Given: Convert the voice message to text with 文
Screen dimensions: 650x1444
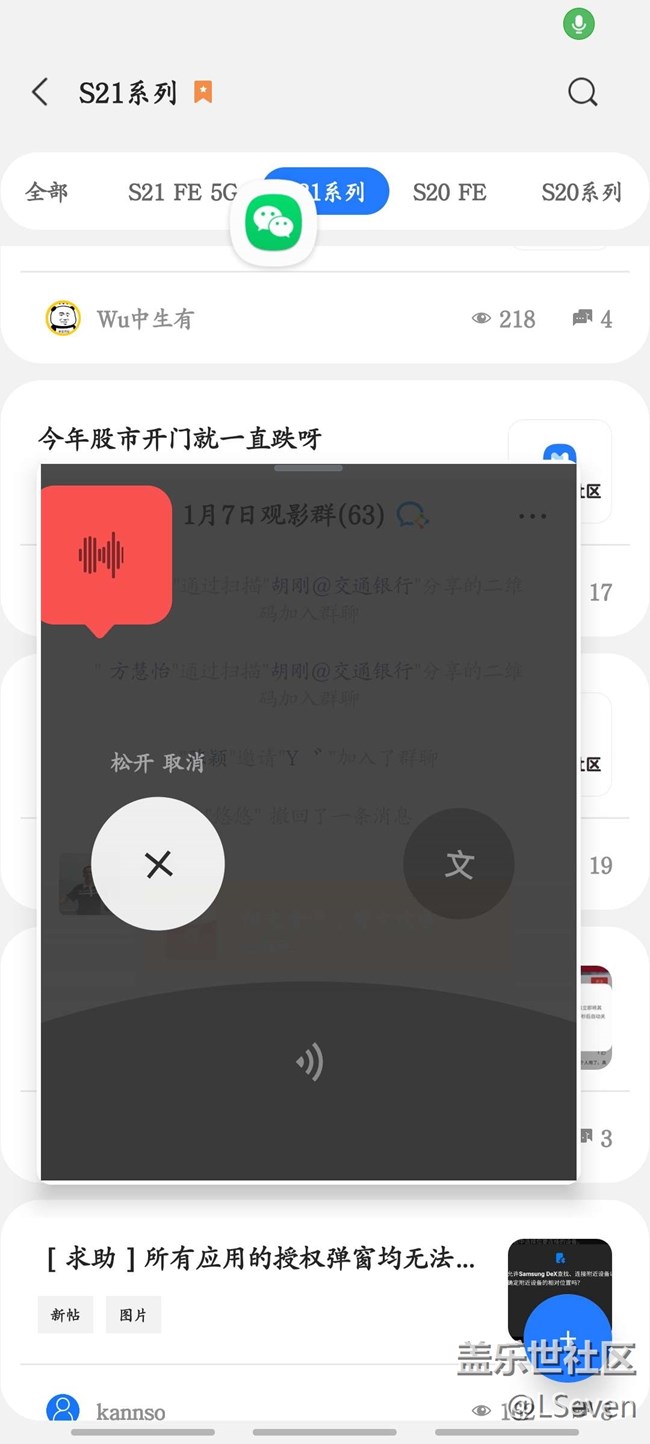Looking at the screenshot, I should 458,864.
